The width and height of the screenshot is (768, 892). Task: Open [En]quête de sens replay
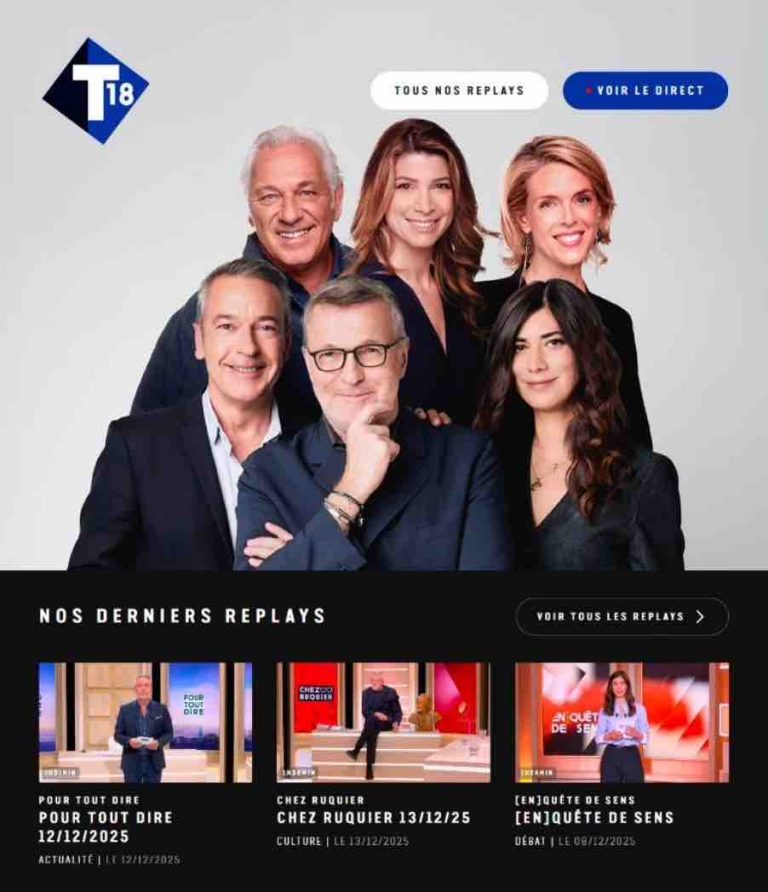(x=621, y=722)
